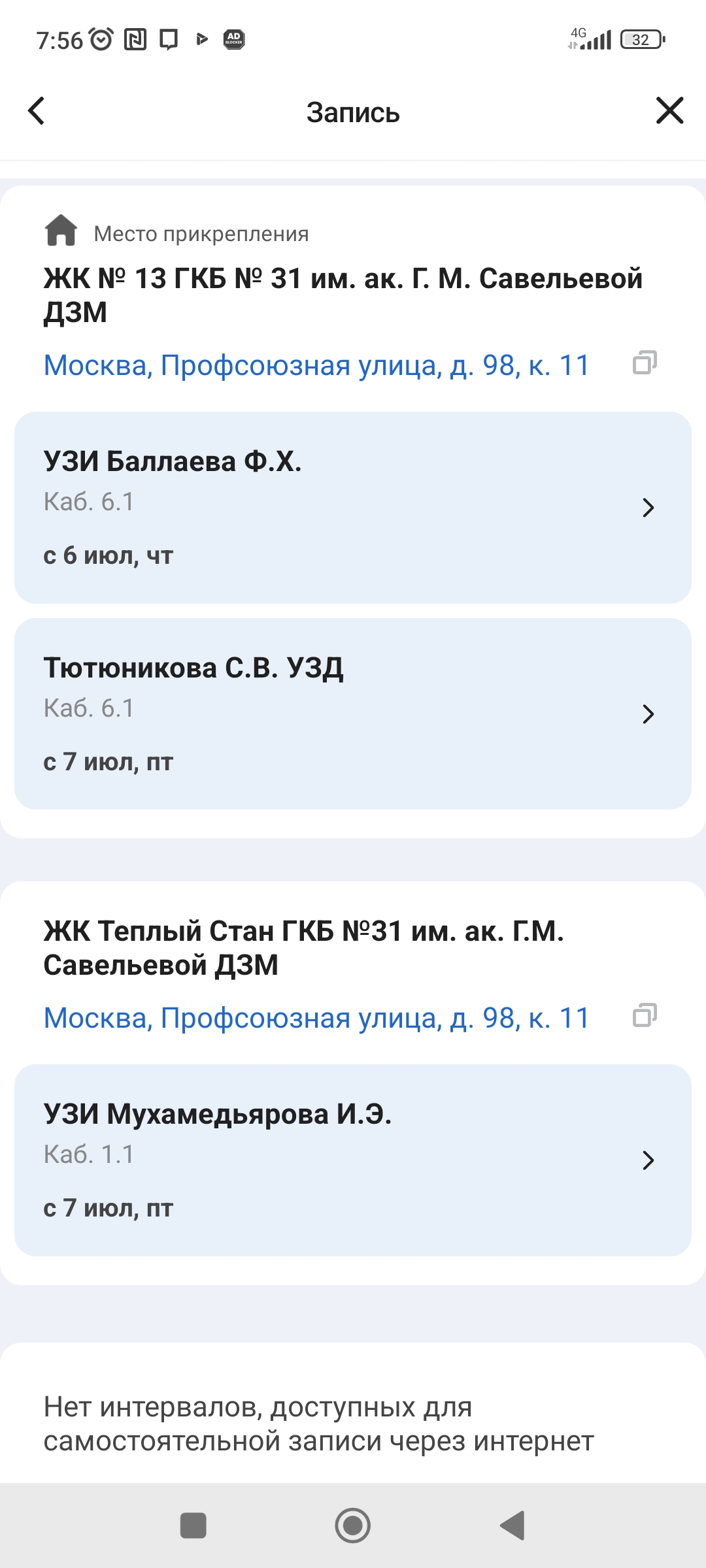
Task: Open address link under ЖК Теплый Стан
Action: point(316,1018)
